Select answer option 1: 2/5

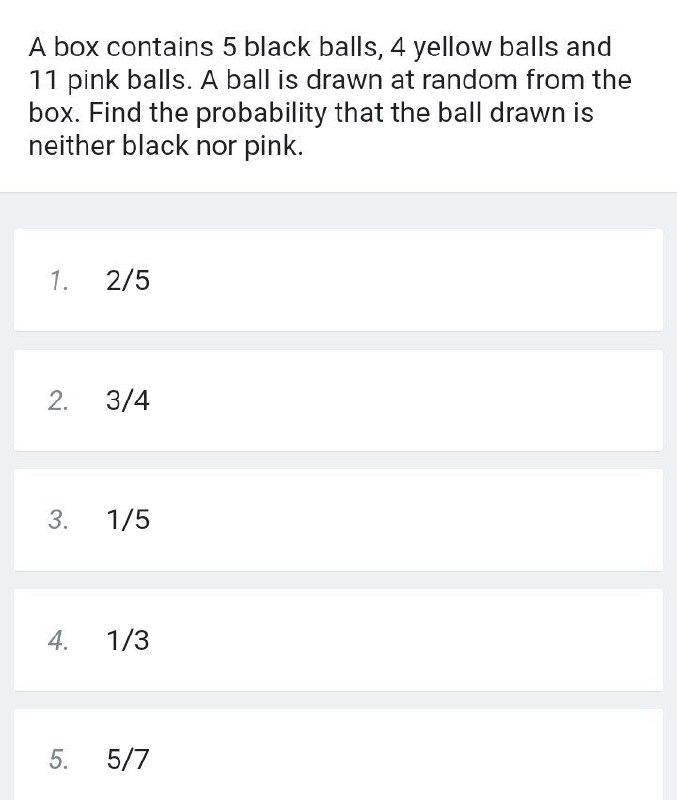338,281
